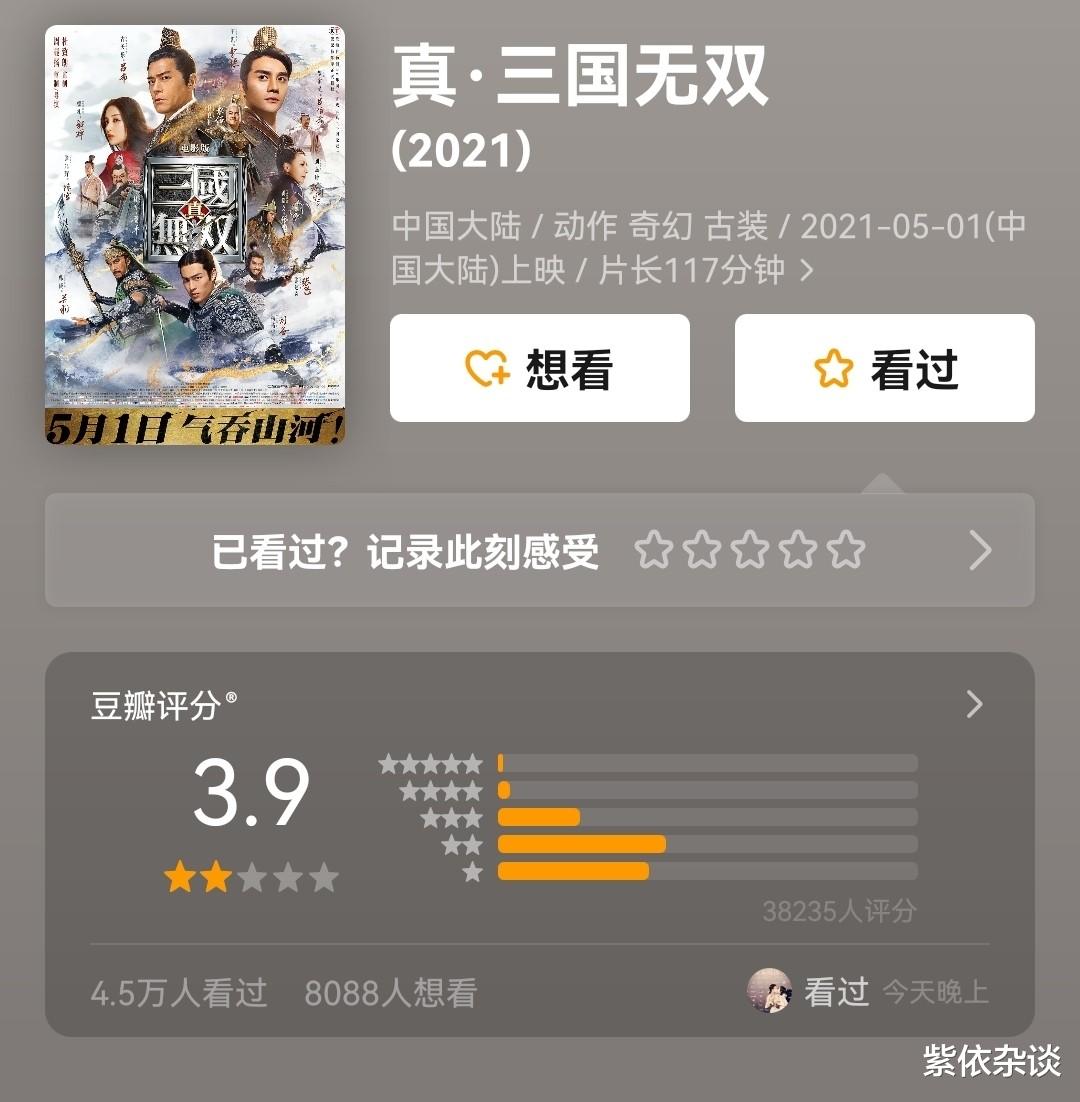Click the heart icon beside 想看

click(487, 367)
